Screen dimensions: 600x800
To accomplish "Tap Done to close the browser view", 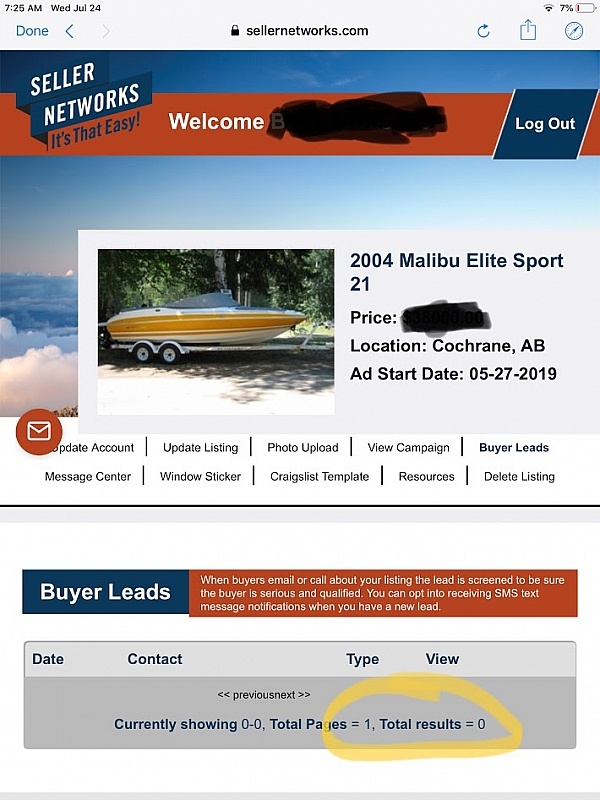I will point(32,31).
